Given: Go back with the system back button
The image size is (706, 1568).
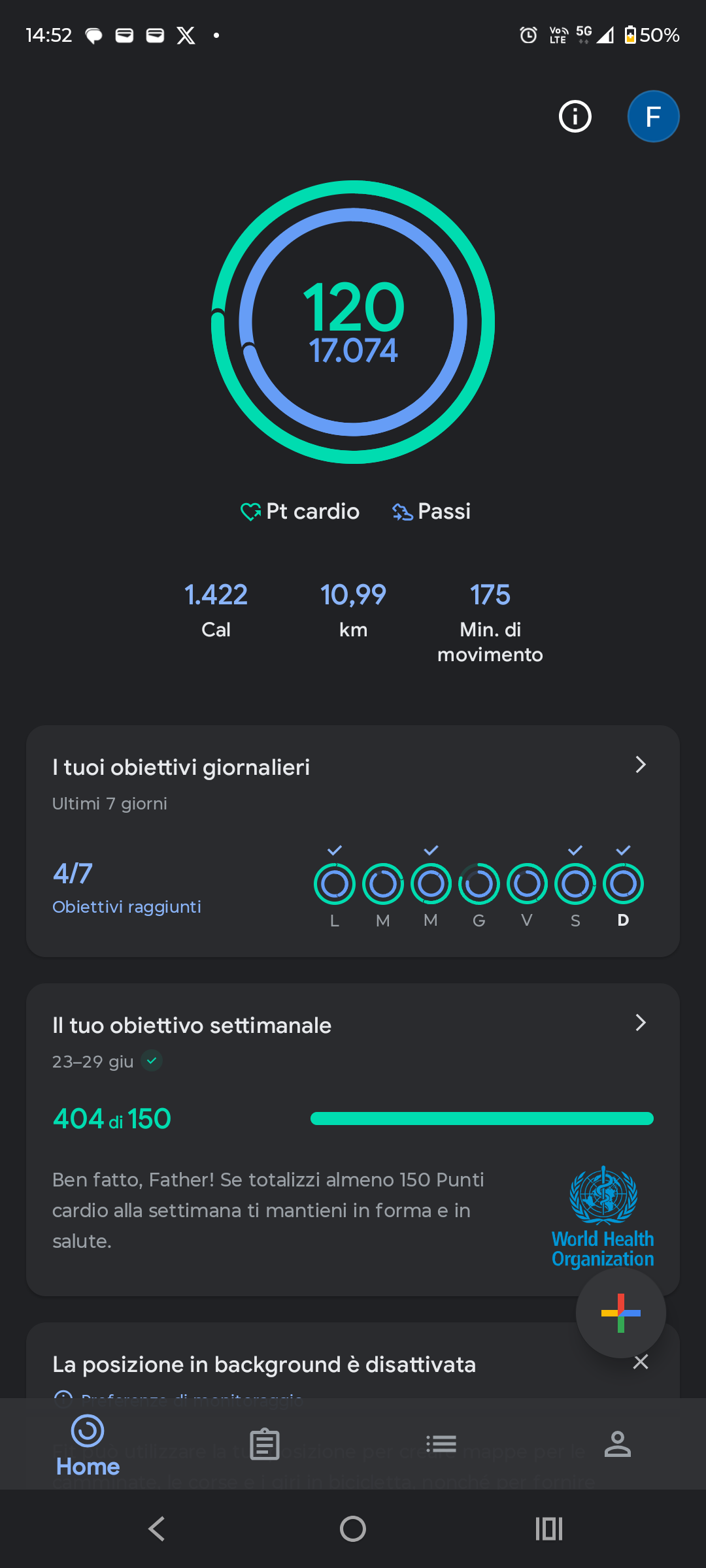Looking at the screenshot, I should point(157,1529).
